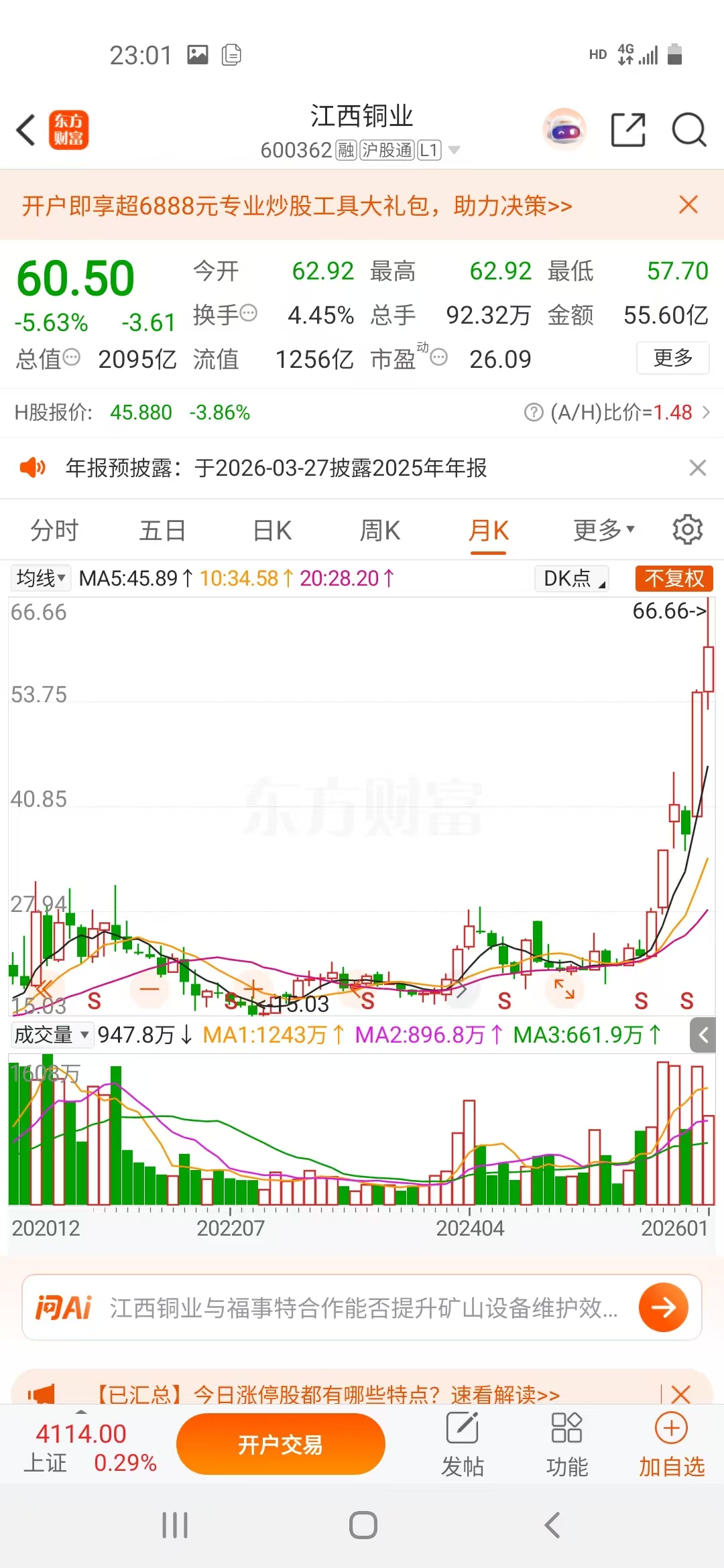Change the 成交量 sub-indicator dropdown
This screenshot has height=1568, width=724.
52,1035
